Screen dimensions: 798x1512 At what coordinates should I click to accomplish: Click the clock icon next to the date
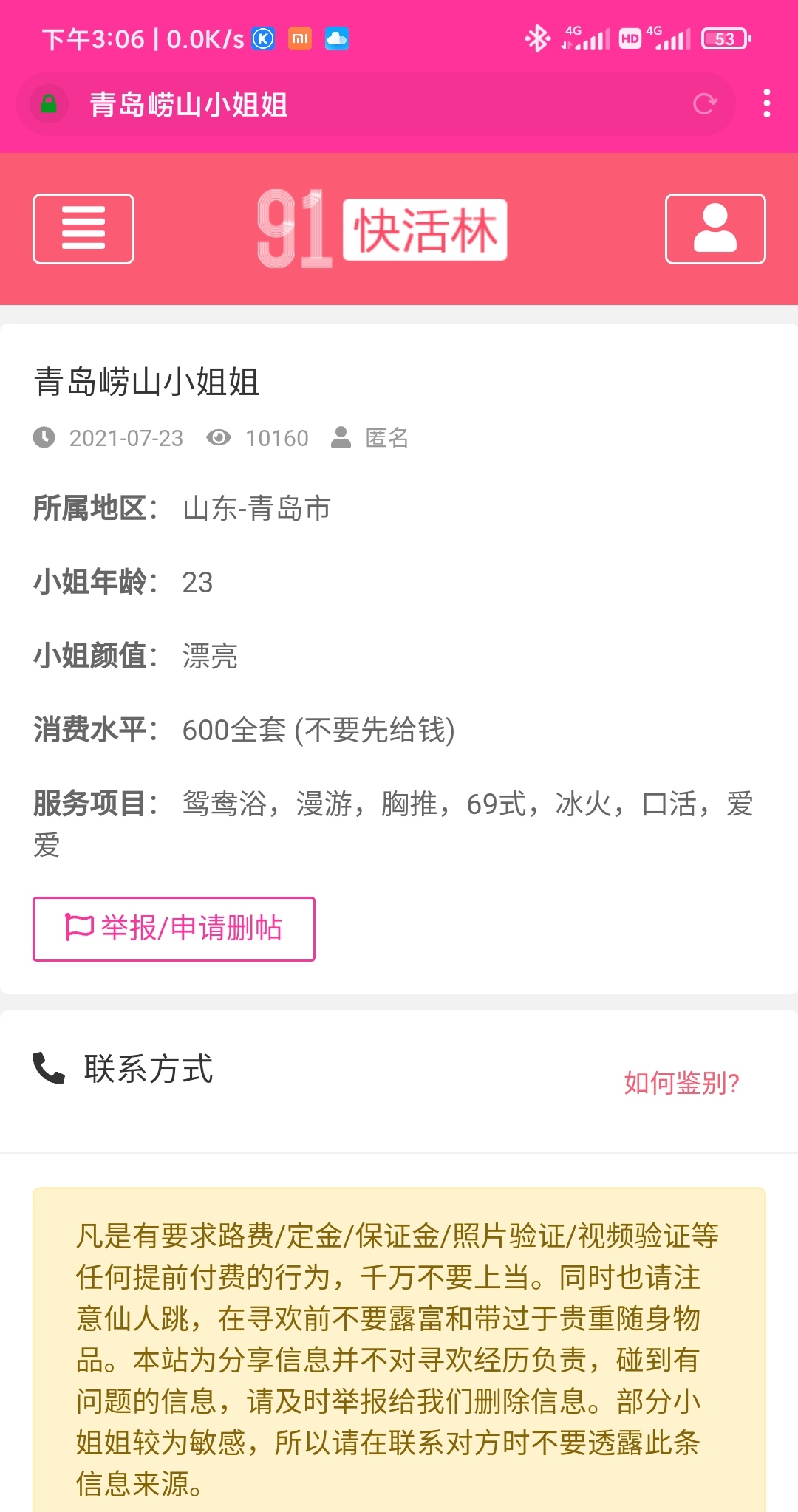[42, 438]
